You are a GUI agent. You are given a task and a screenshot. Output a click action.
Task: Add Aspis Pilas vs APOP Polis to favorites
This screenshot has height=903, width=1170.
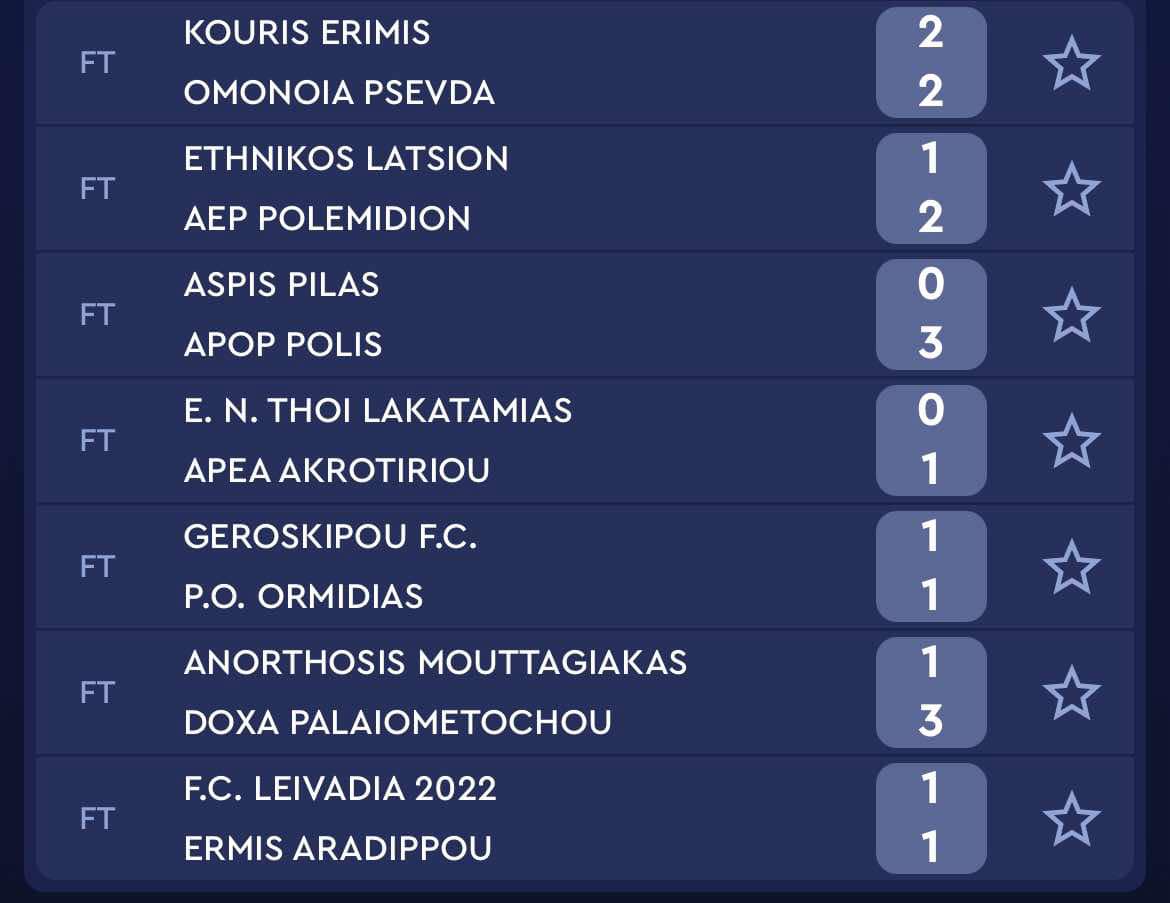1071,315
